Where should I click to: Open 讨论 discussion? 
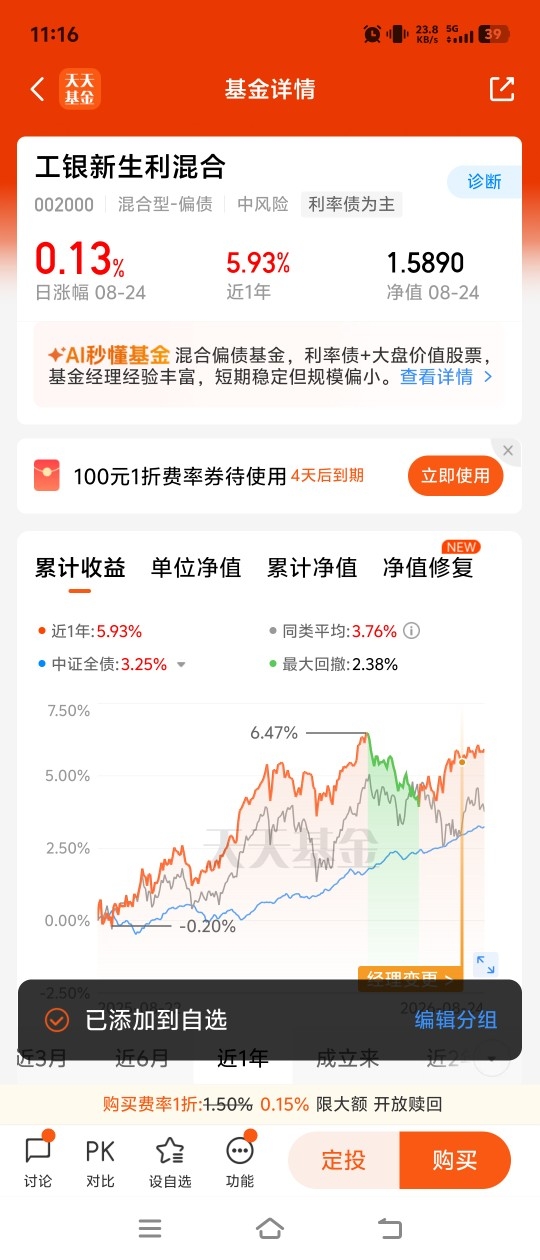[x=38, y=1162]
